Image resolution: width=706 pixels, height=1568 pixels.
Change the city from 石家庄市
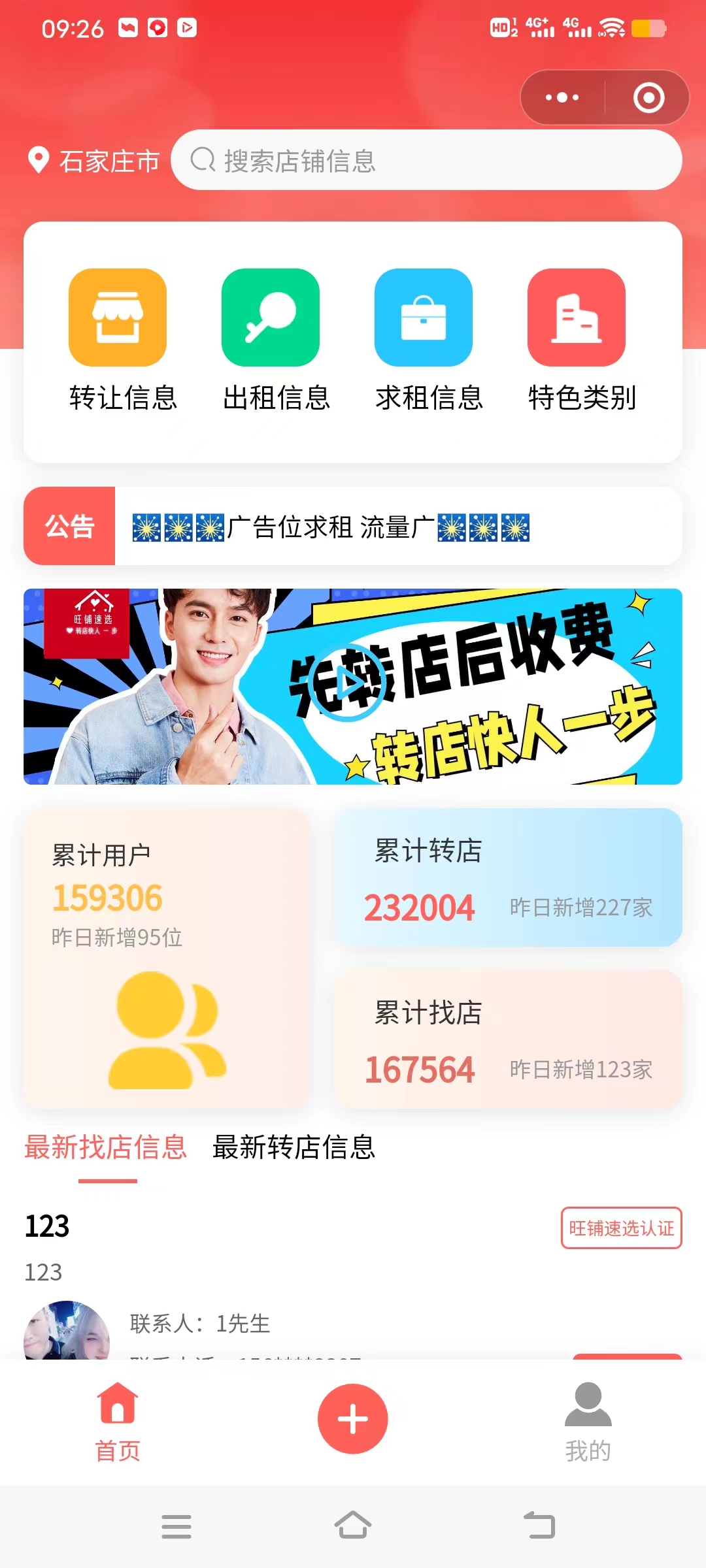[94, 161]
